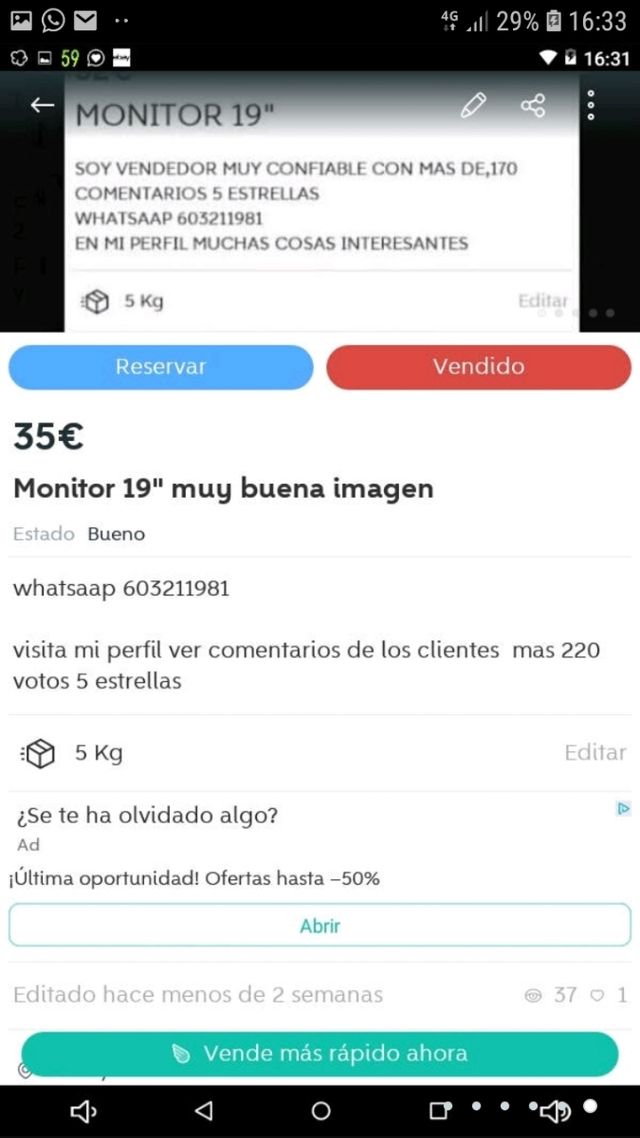Go back using the top arrow
This screenshot has height=1138, width=640.
click(41, 105)
